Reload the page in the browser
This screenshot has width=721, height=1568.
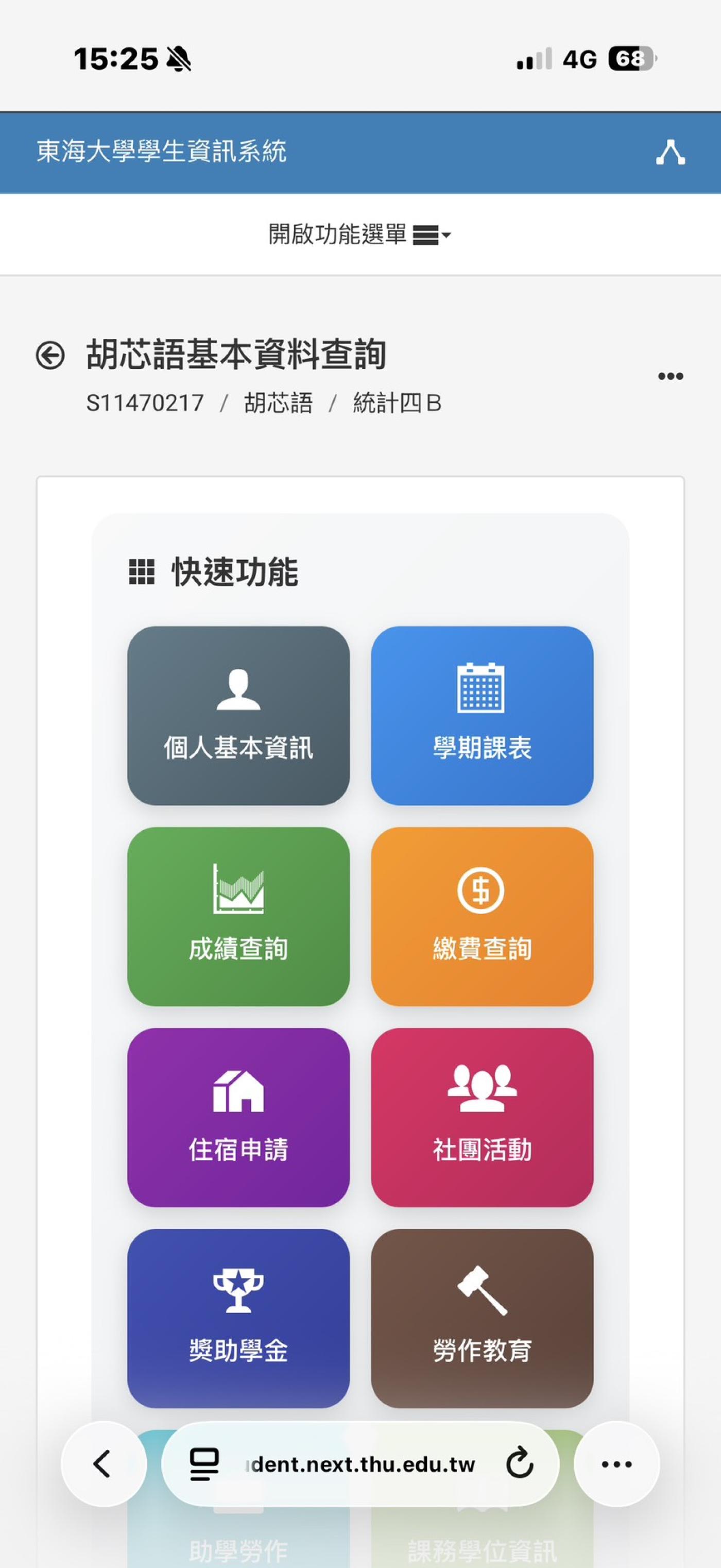point(520,1464)
